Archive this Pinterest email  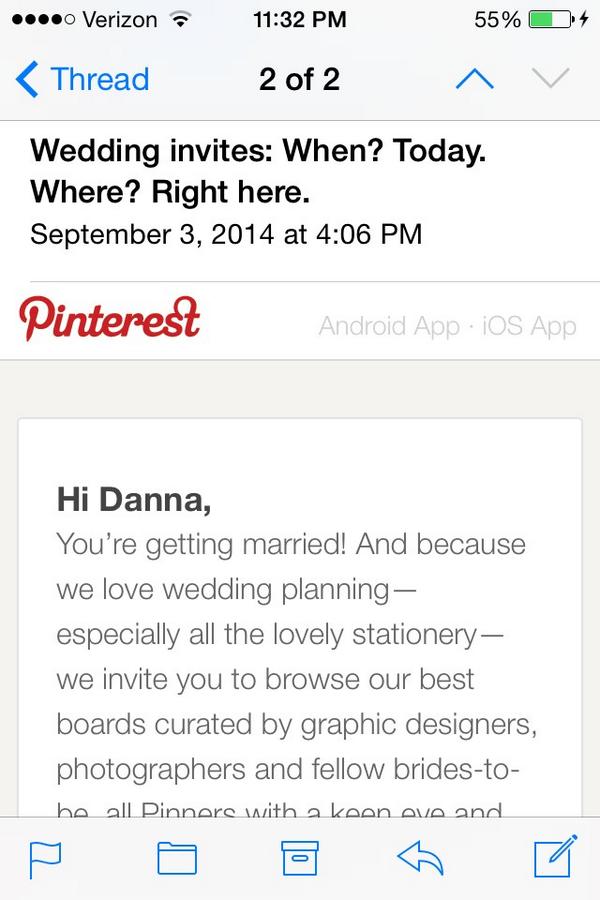(x=299, y=858)
